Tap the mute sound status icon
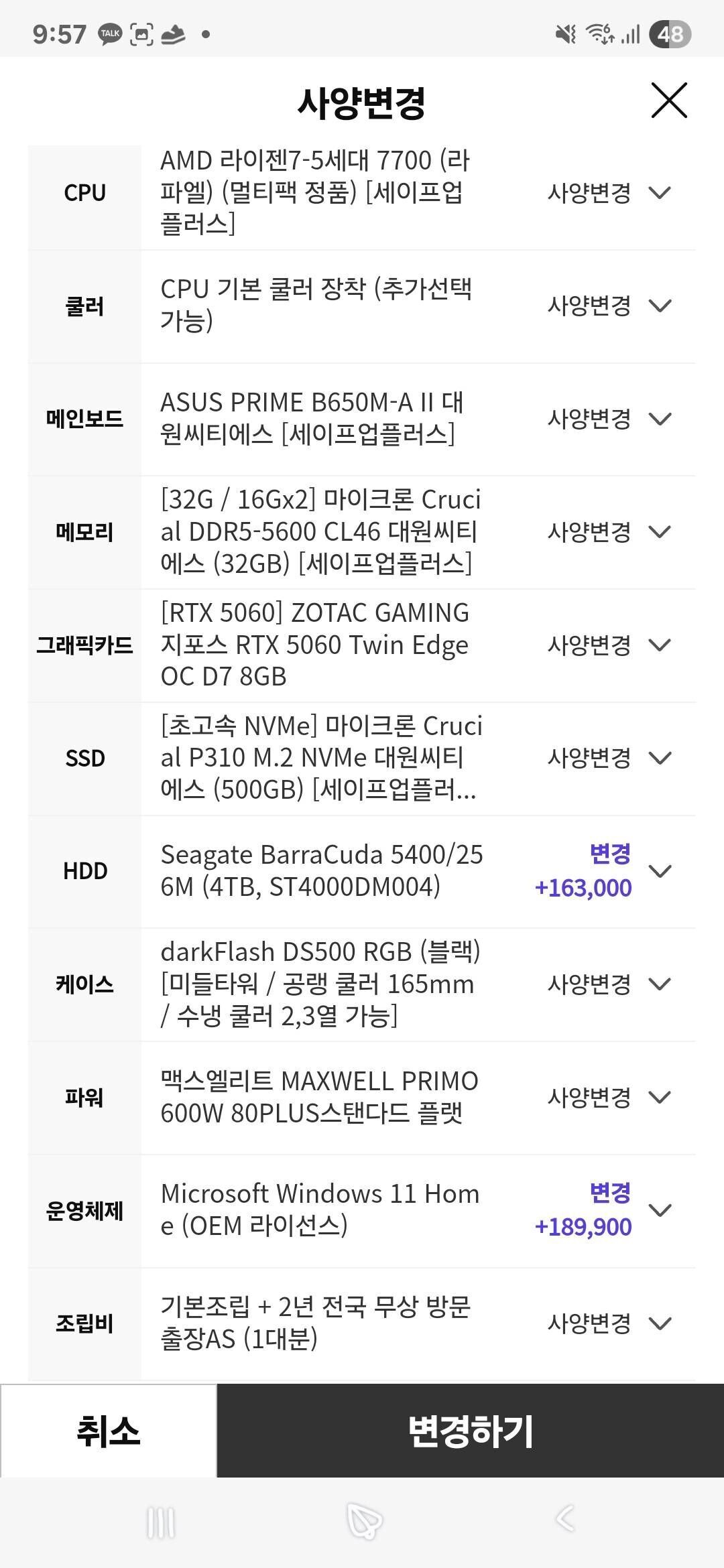724x1568 pixels. pos(566,33)
